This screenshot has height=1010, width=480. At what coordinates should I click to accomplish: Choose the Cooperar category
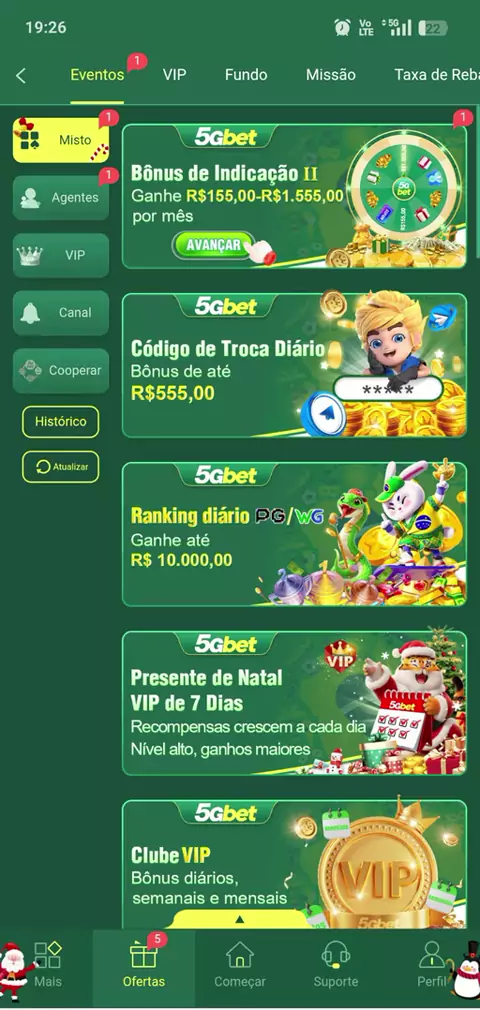coord(61,371)
